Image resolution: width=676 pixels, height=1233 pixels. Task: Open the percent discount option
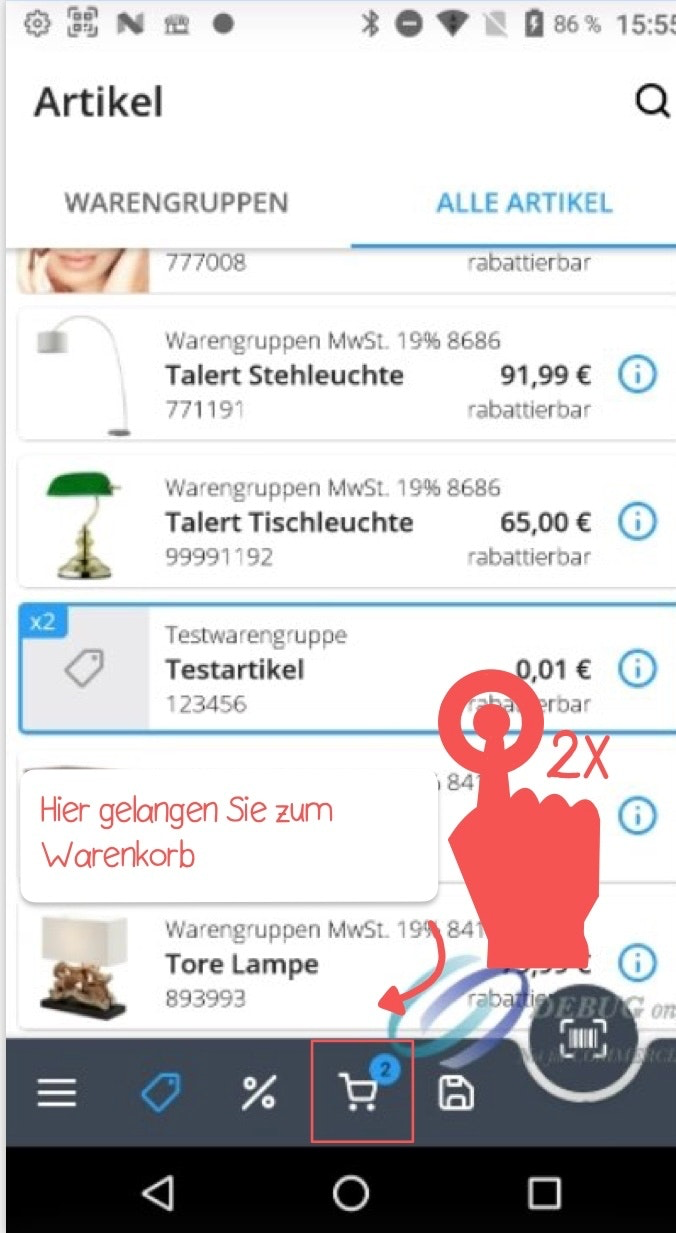(x=258, y=1094)
